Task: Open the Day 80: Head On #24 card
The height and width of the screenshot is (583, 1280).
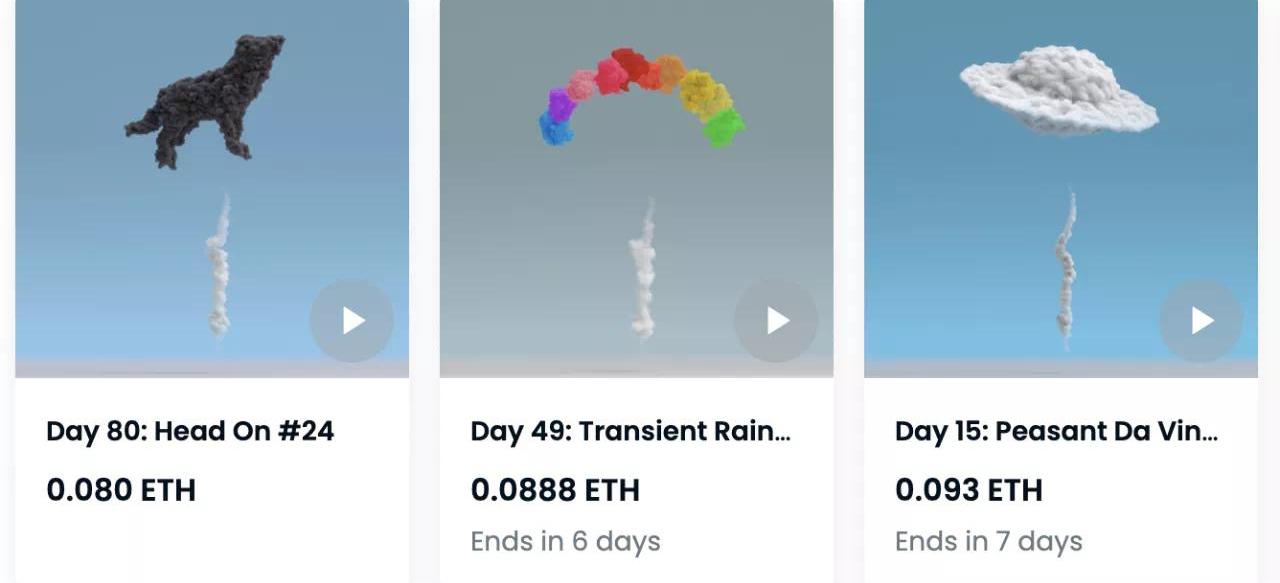Action: [190, 432]
